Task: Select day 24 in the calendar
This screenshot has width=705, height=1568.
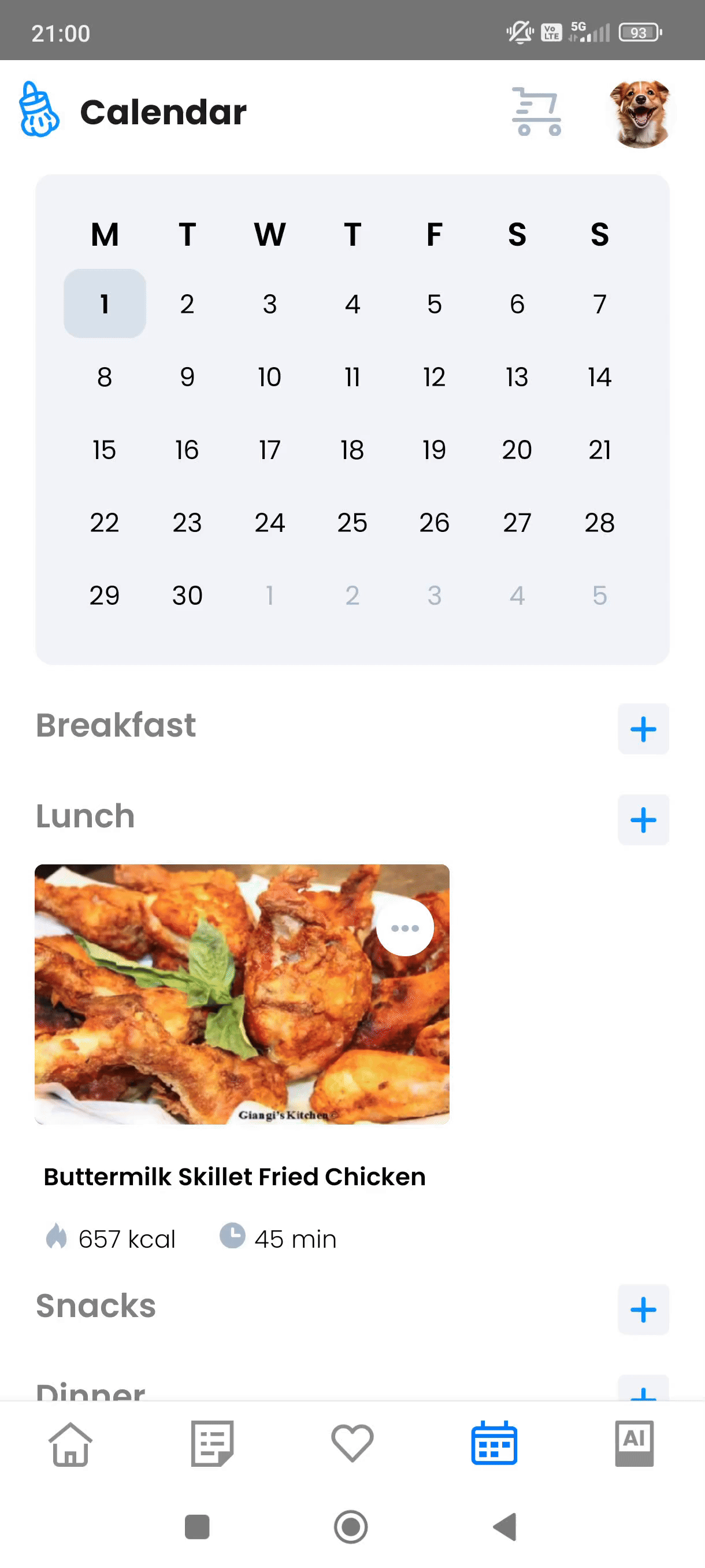Action: [x=269, y=522]
